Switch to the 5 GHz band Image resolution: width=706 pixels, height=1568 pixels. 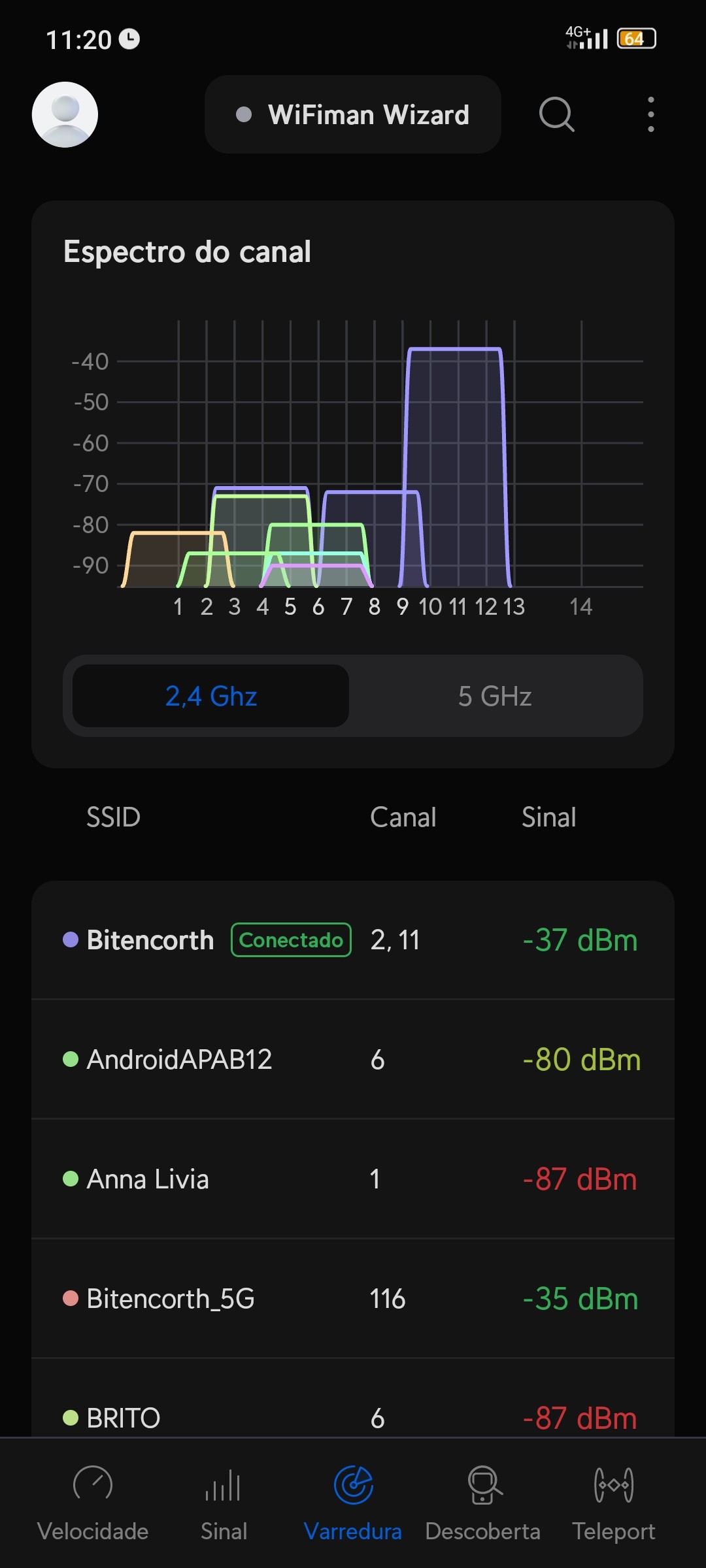point(495,696)
